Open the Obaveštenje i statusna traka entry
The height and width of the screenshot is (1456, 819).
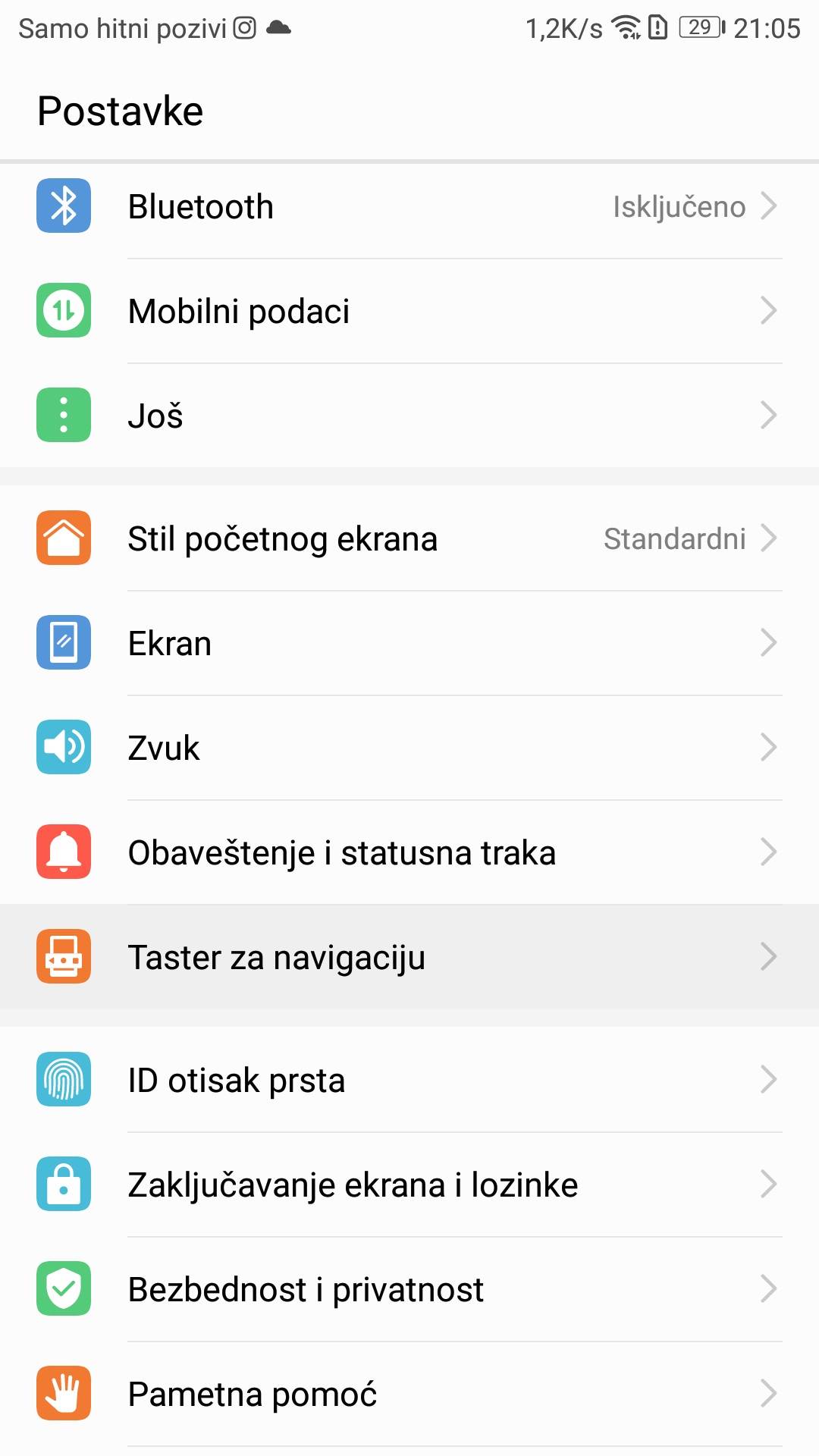[409, 852]
